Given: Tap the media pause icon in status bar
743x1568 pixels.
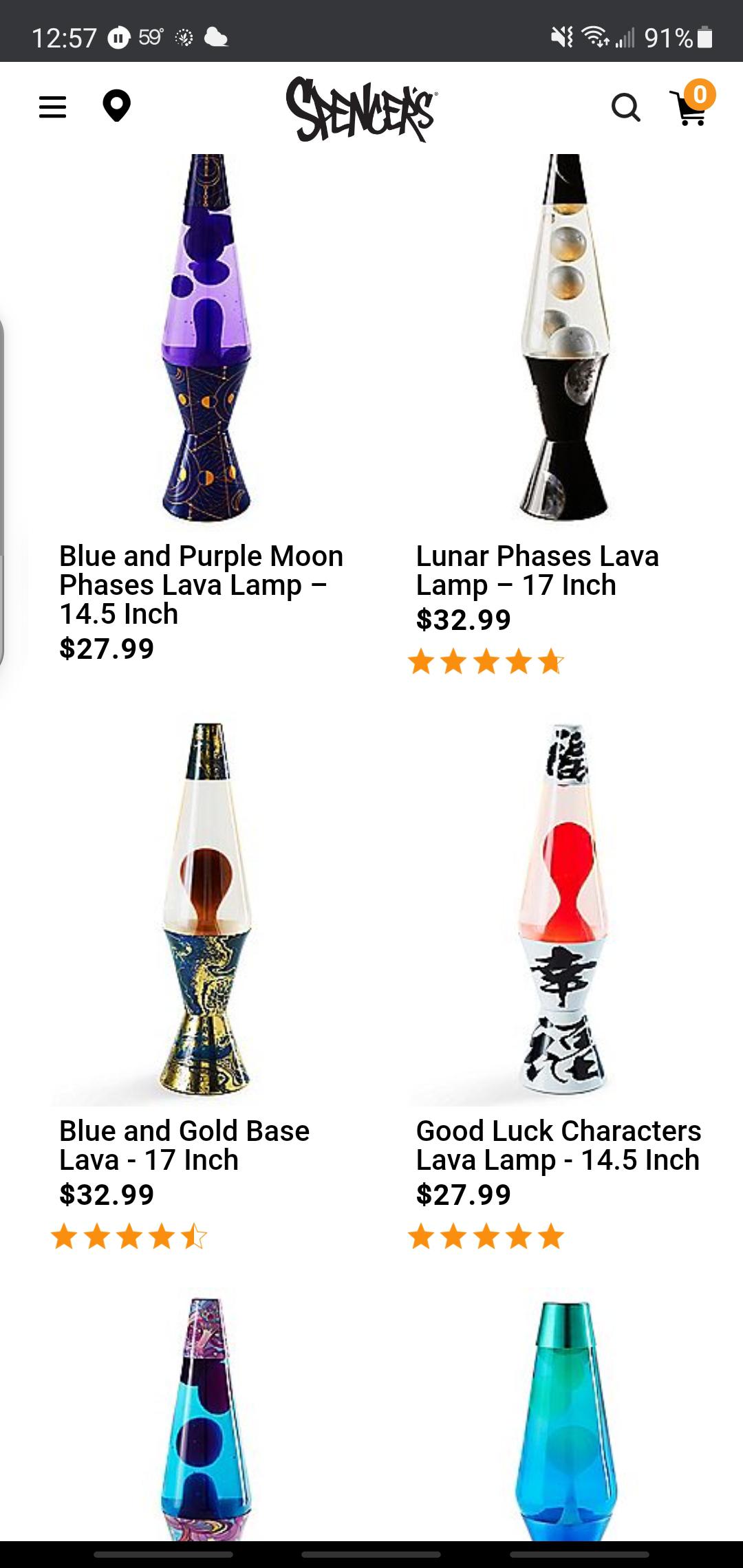Looking at the screenshot, I should (x=118, y=38).
